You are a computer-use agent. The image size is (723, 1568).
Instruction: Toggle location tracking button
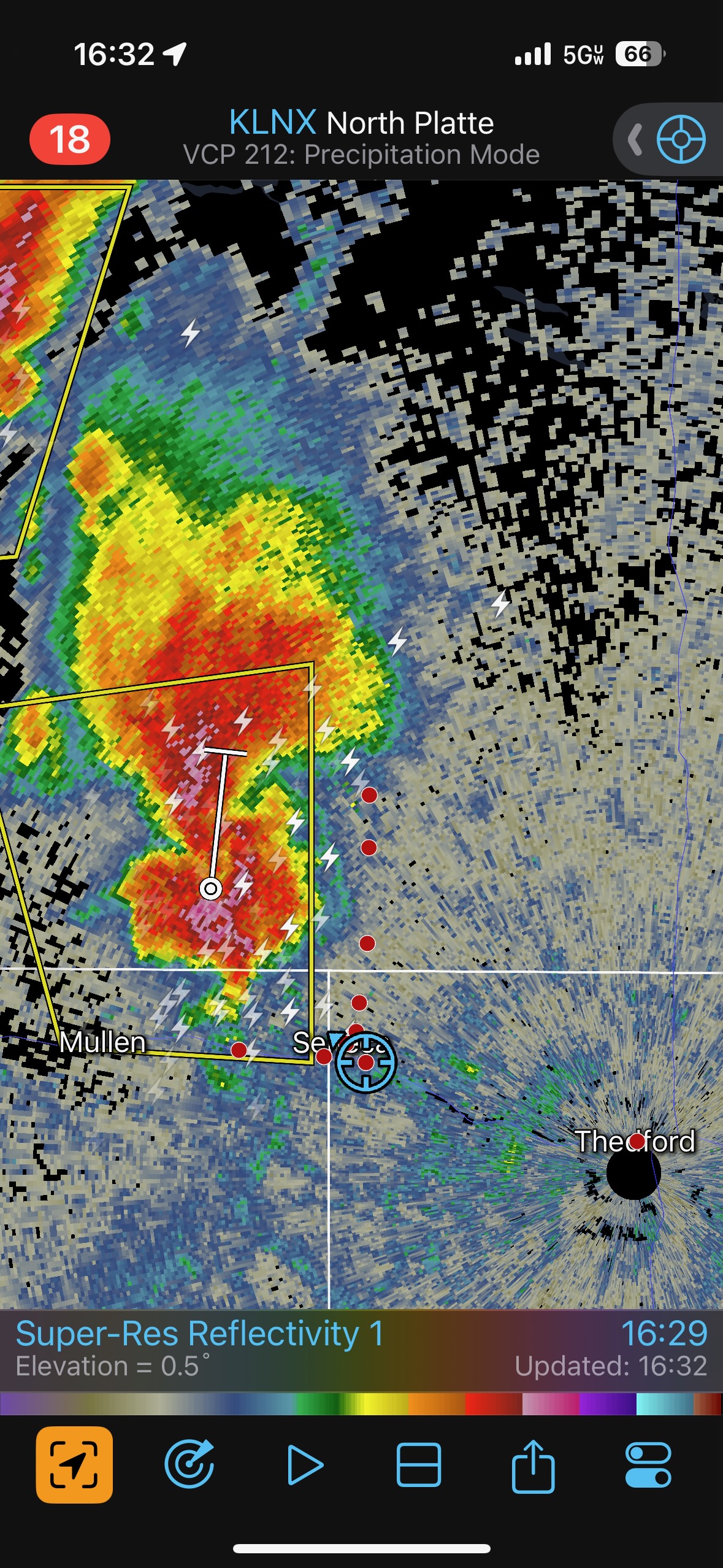[x=74, y=1465]
